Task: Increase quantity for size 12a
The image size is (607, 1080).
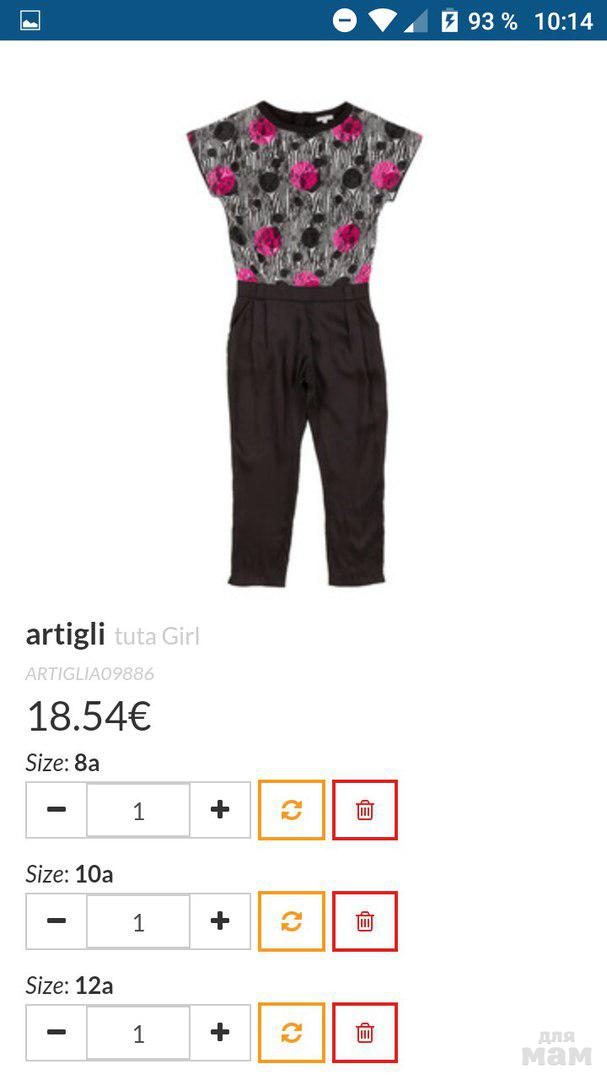Action: click(220, 1032)
